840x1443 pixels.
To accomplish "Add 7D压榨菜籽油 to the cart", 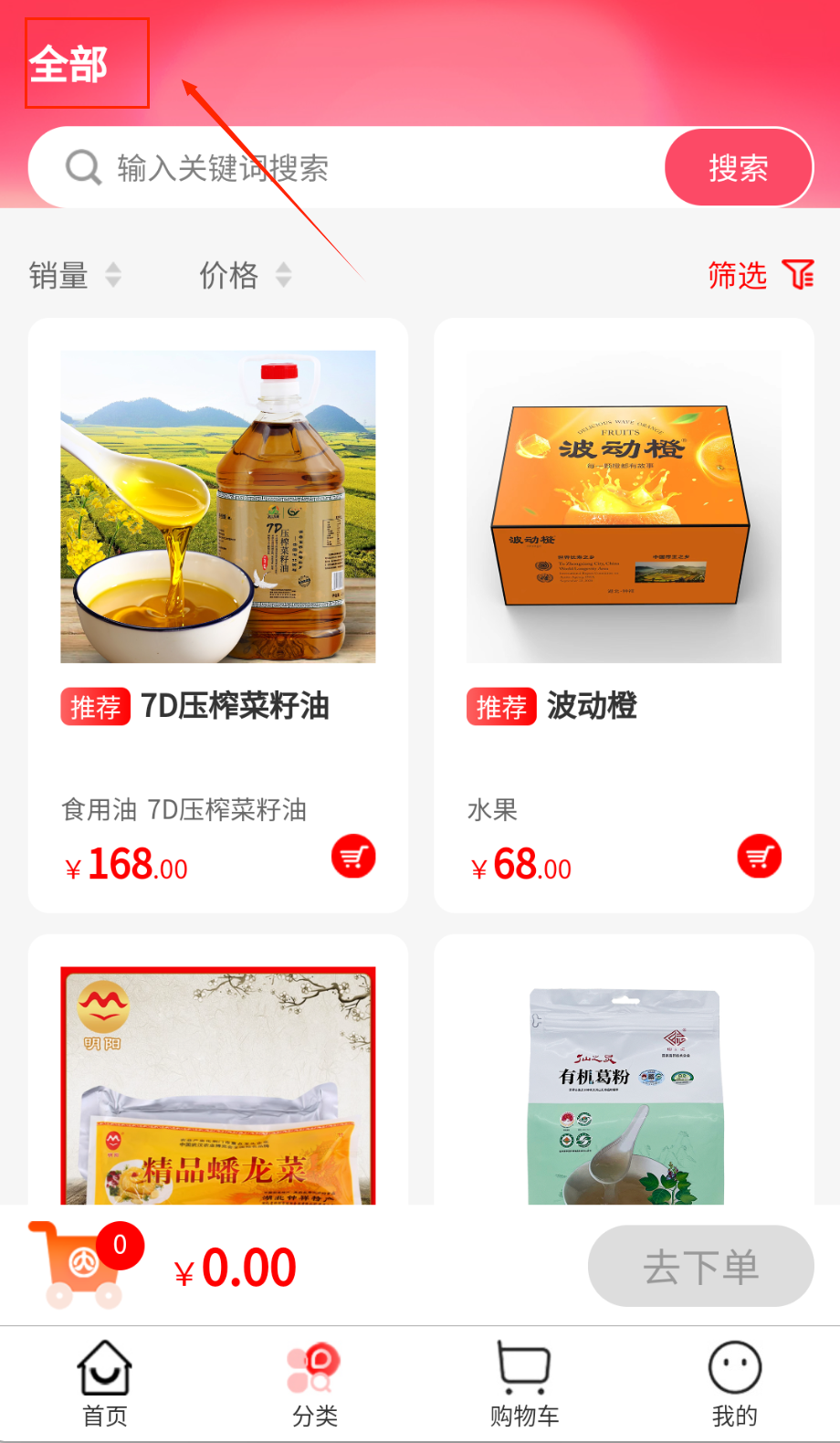I will pos(353,857).
